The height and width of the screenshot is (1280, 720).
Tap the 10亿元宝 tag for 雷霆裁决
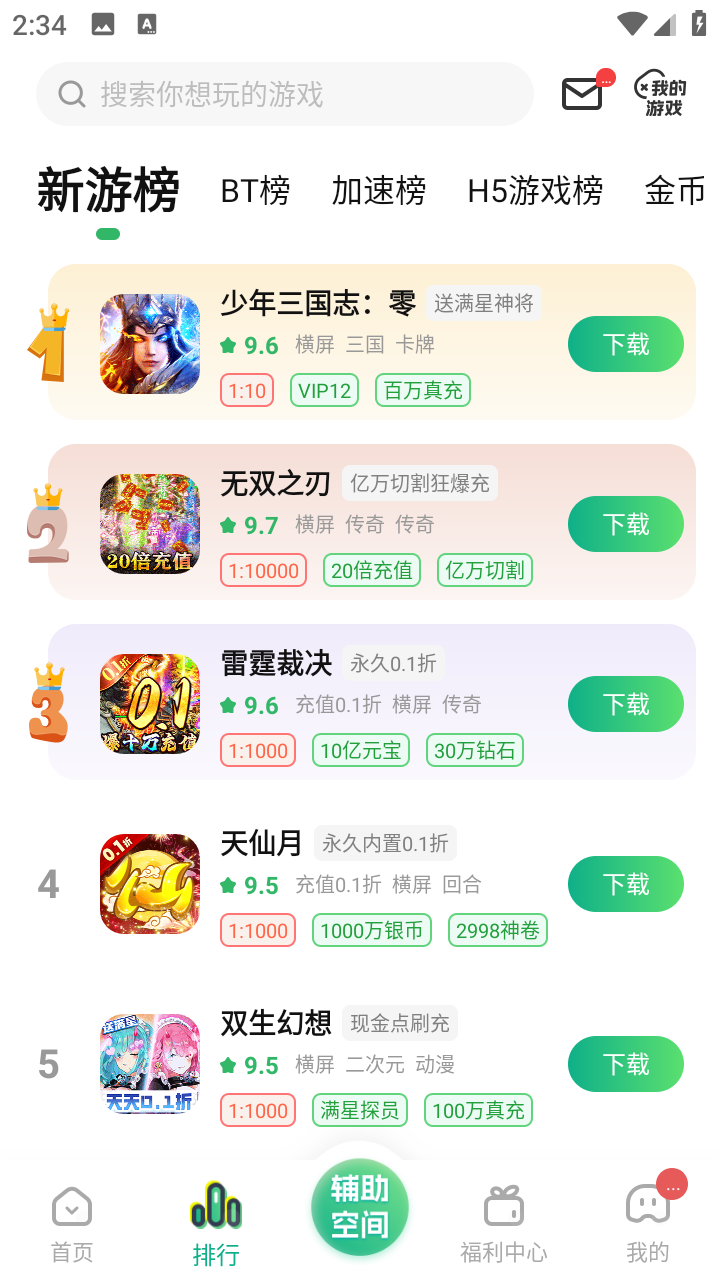click(360, 750)
